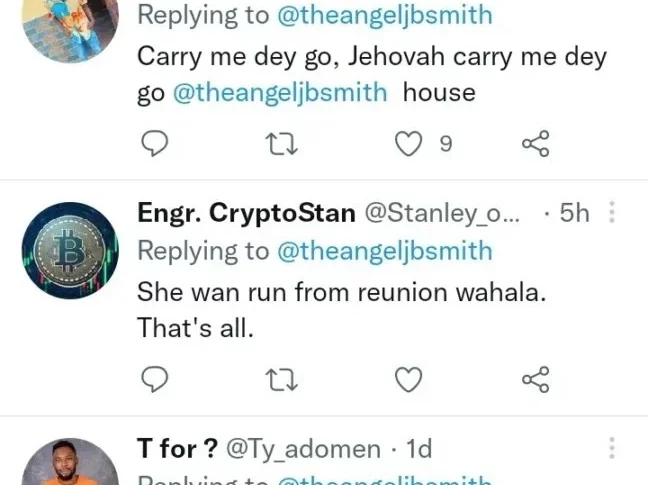The width and height of the screenshot is (648, 485).
Task: Like Engr. CryptoStan's reunion wahala tweet
Action: [x=408, y=380]
